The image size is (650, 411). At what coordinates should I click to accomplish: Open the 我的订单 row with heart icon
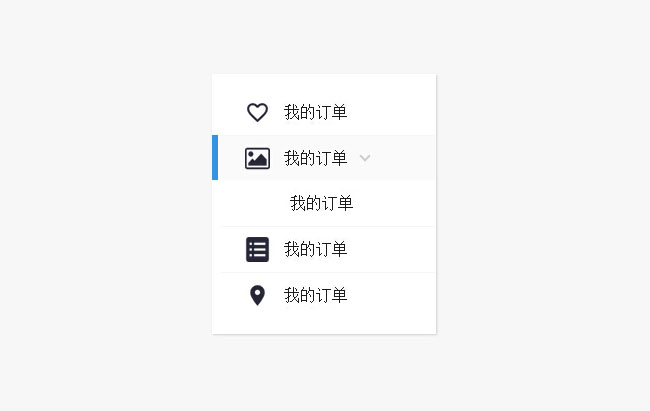[315, 112]
